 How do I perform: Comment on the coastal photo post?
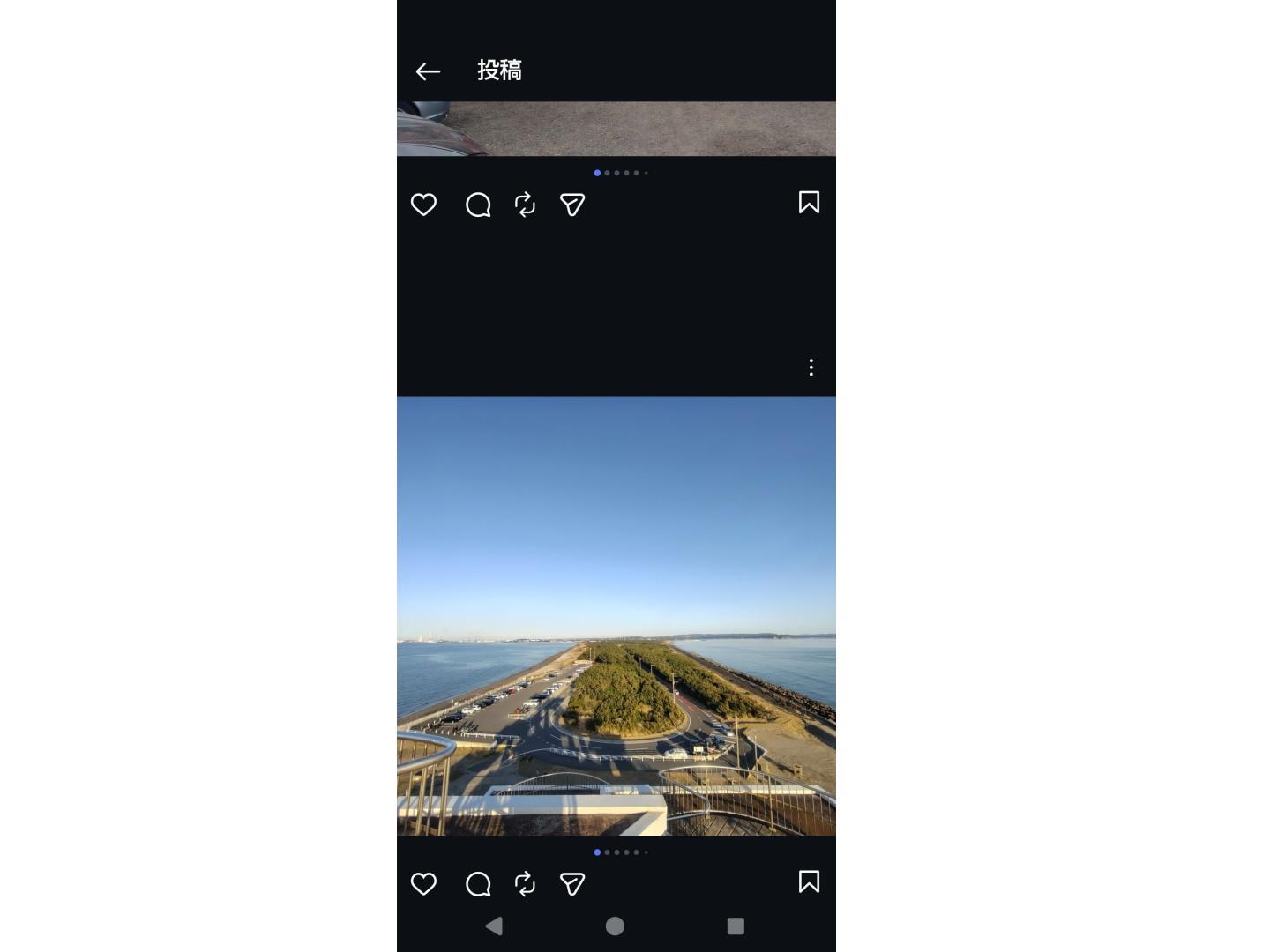tap(478, 883)
